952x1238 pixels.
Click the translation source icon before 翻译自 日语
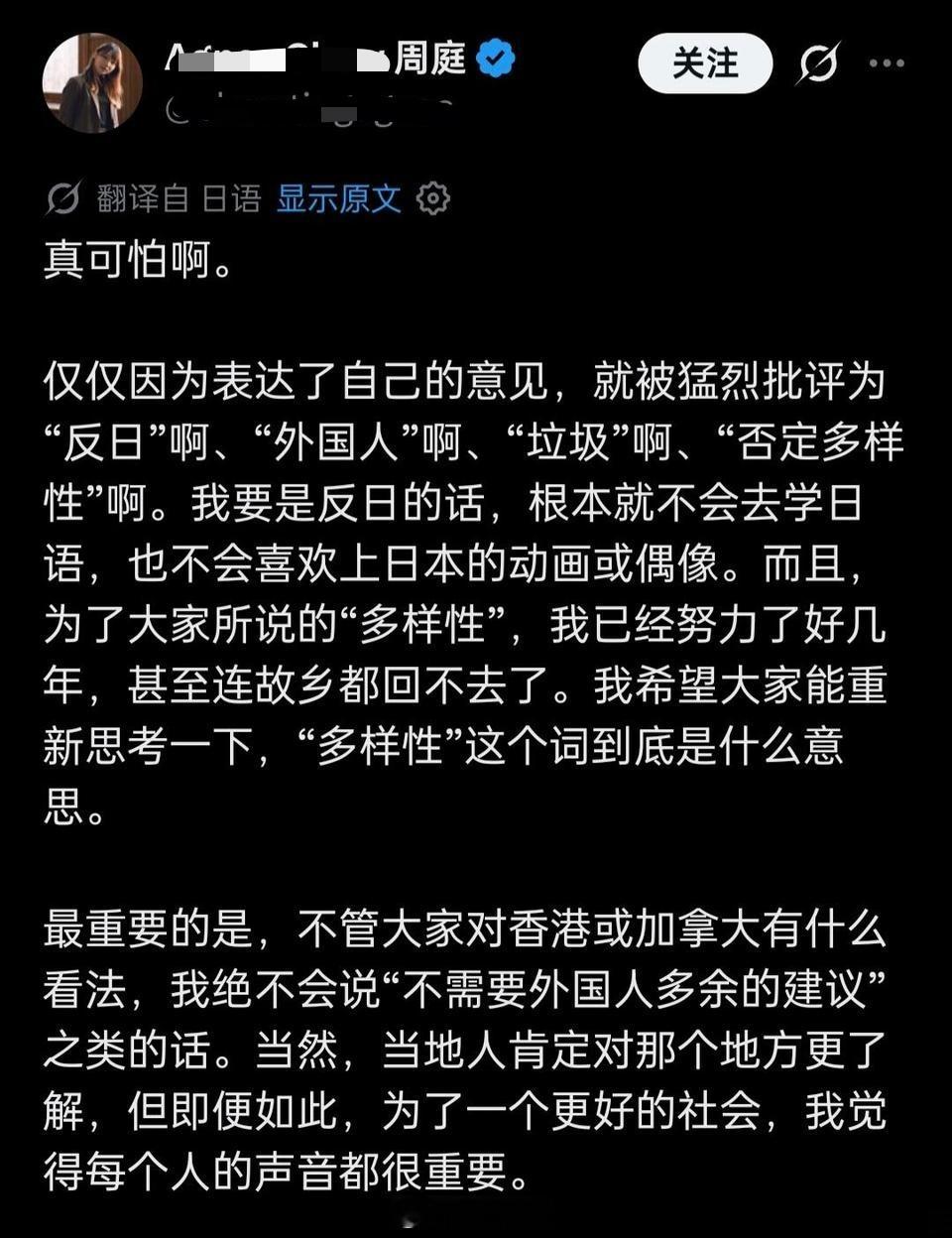coord(61,198)
